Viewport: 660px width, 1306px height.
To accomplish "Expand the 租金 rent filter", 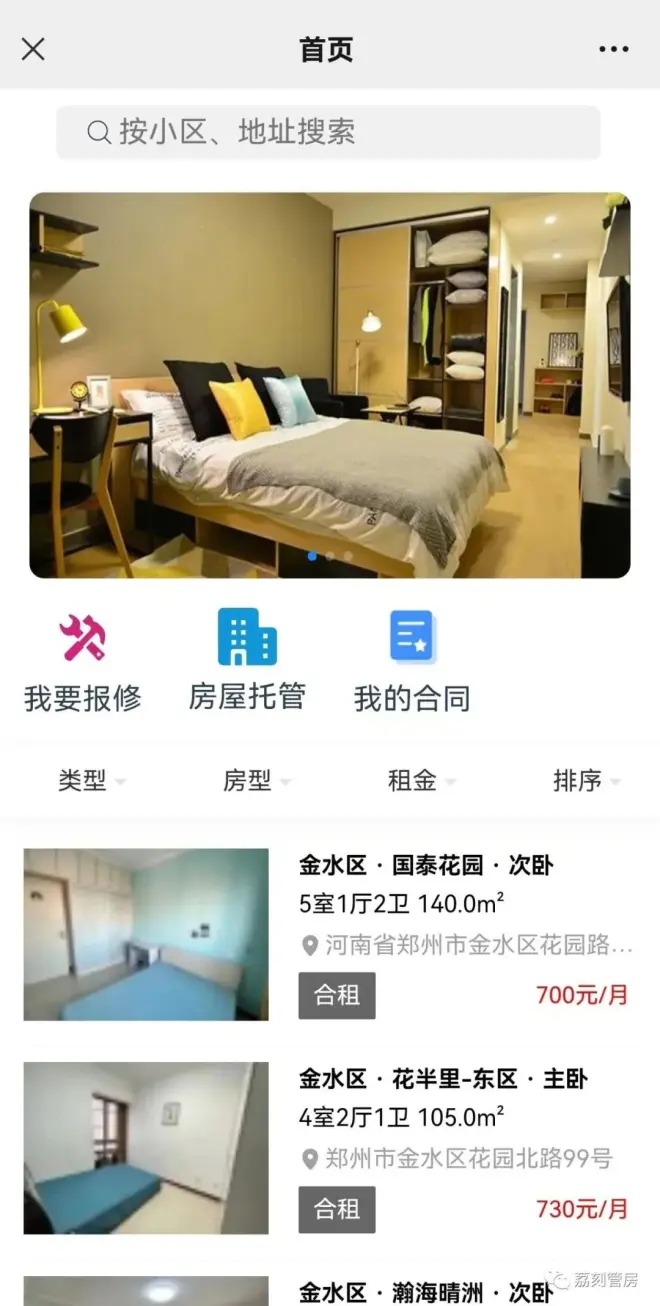I will pos(421,781).
